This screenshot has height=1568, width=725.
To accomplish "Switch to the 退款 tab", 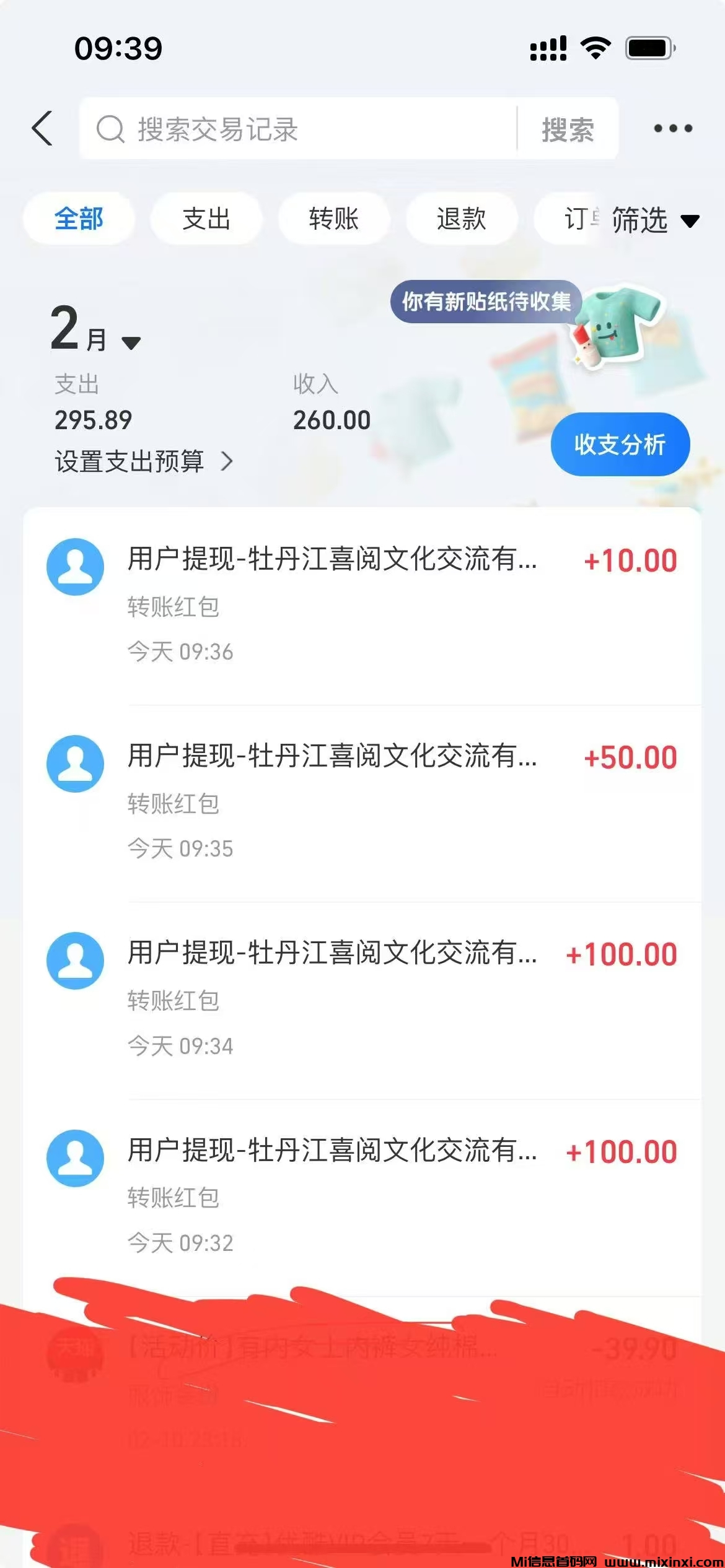I will click(461, 219).
